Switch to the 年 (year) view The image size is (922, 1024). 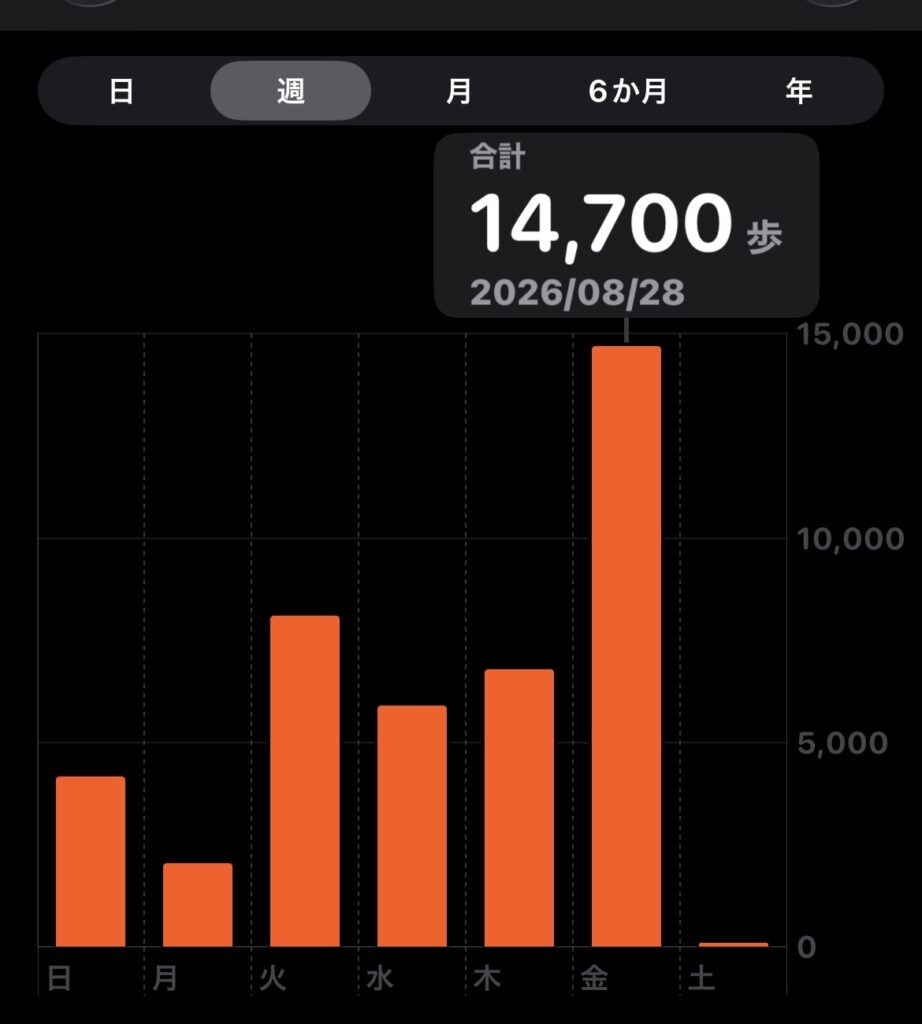click(798, 91)
